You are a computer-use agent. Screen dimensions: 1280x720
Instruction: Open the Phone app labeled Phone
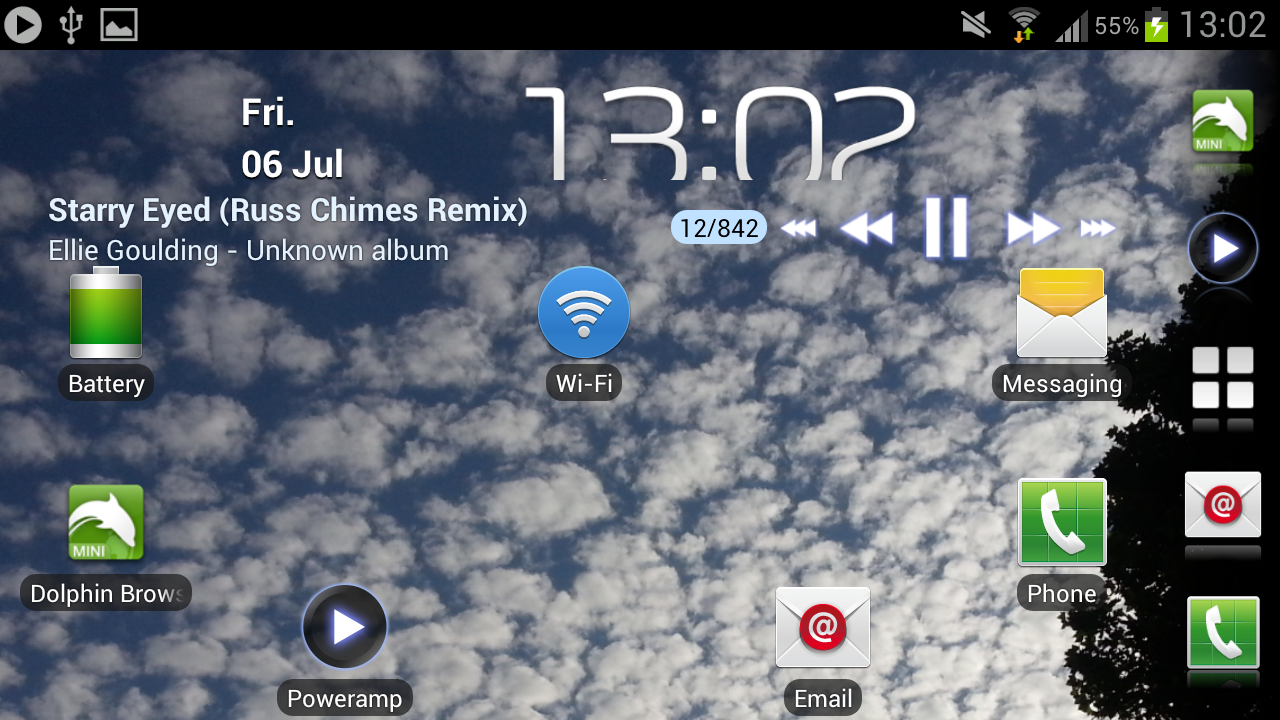1061,523
